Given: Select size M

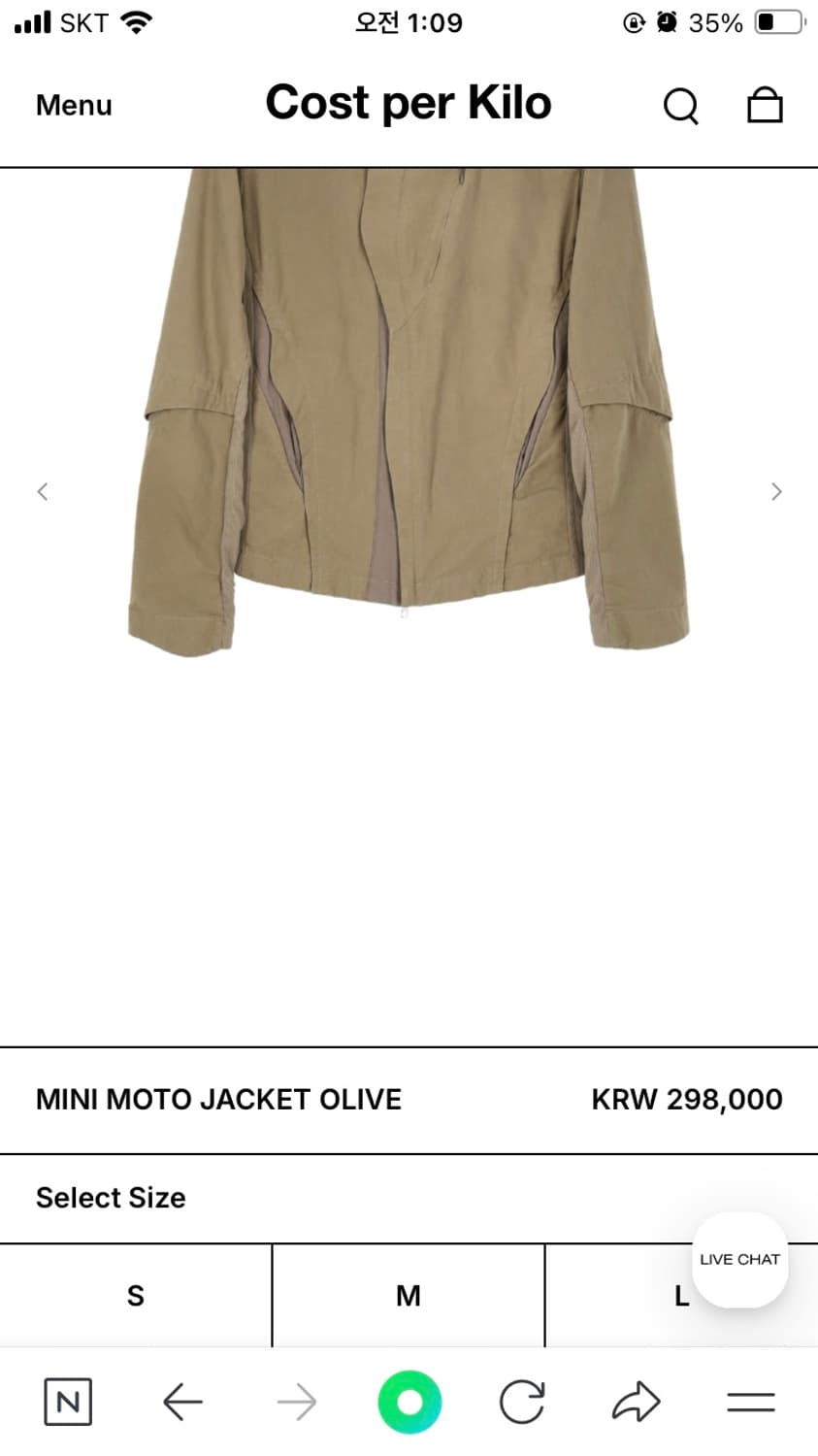Looking at the screenshot, I should 408,1296.
